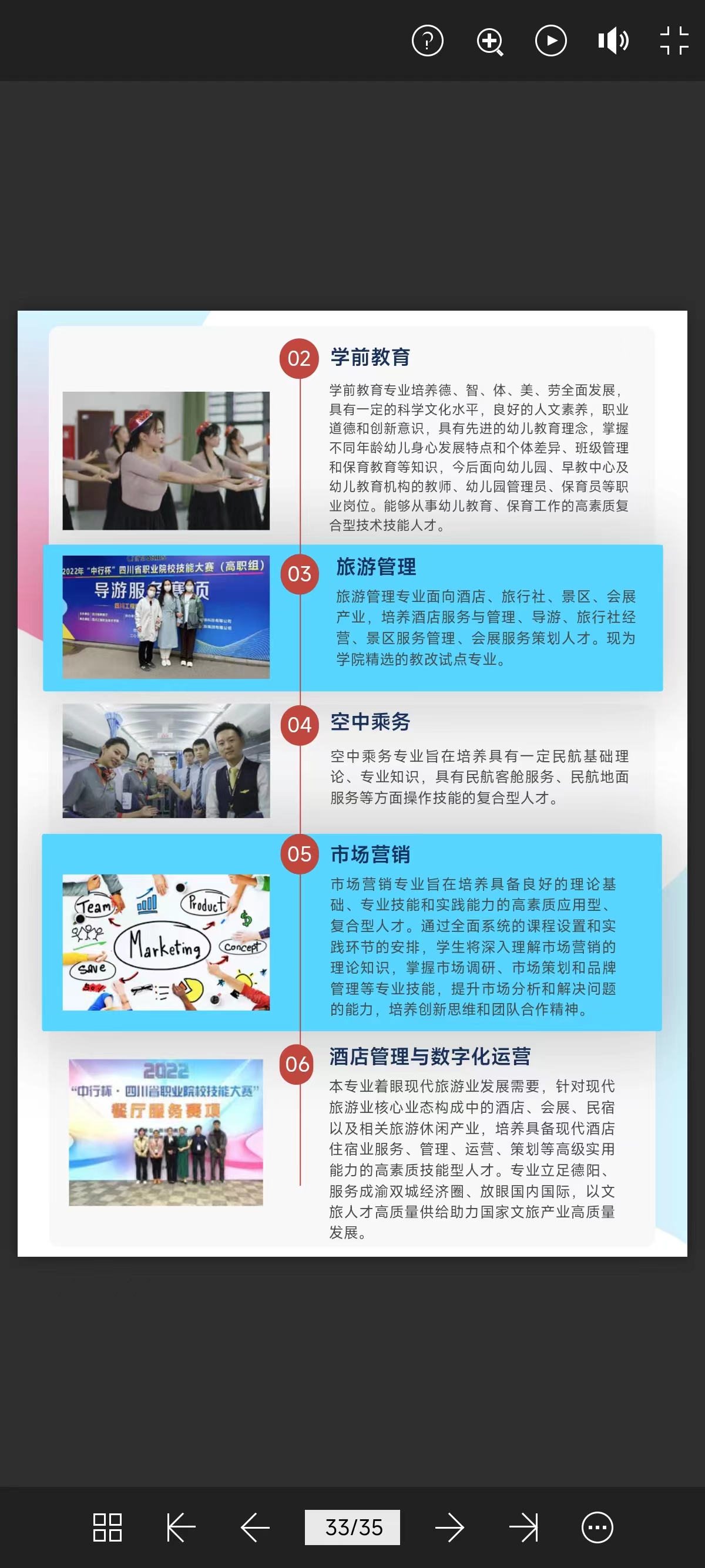This screenshot has height=1568, width=705.
Task: Open the more options menu
Action: click(x=597, y=1527)
